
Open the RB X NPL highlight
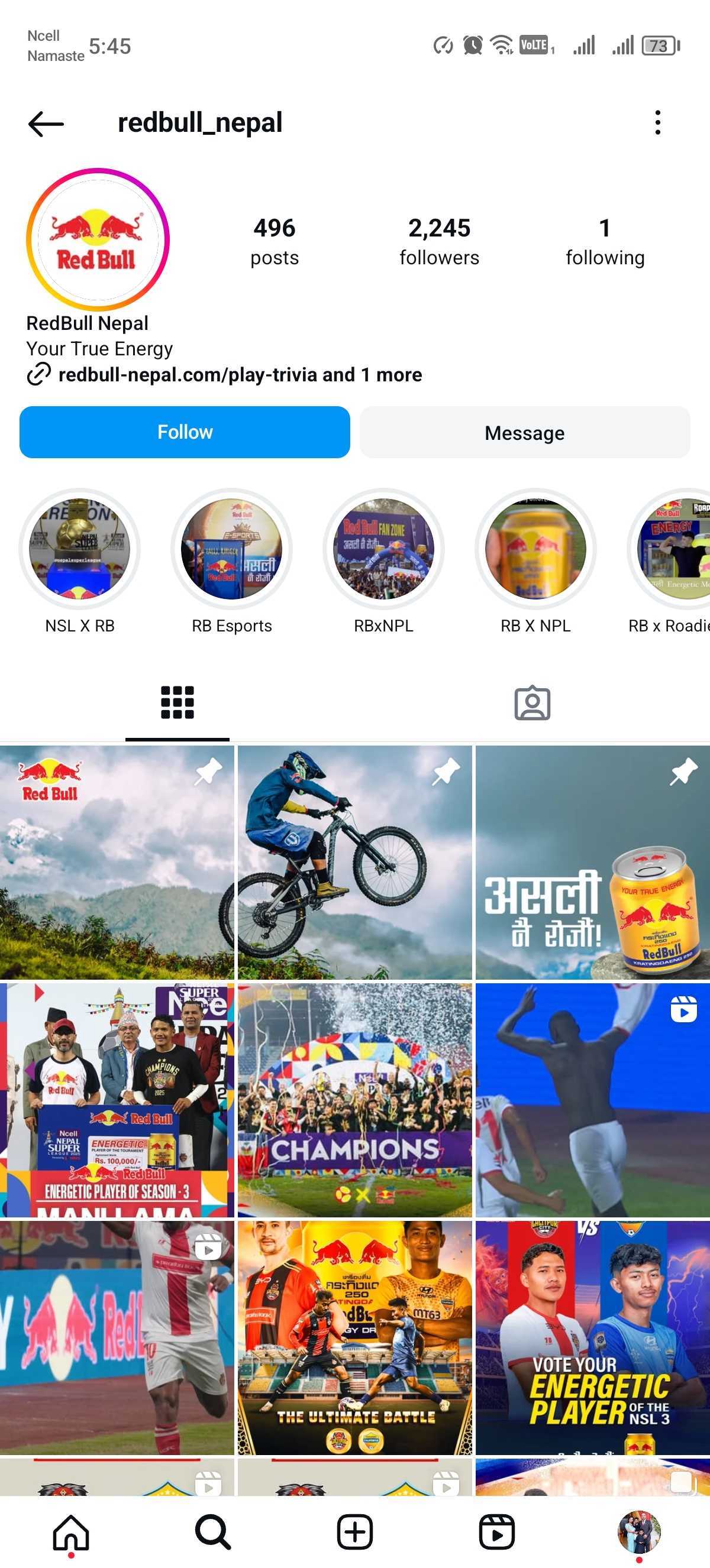coord(535,549)
